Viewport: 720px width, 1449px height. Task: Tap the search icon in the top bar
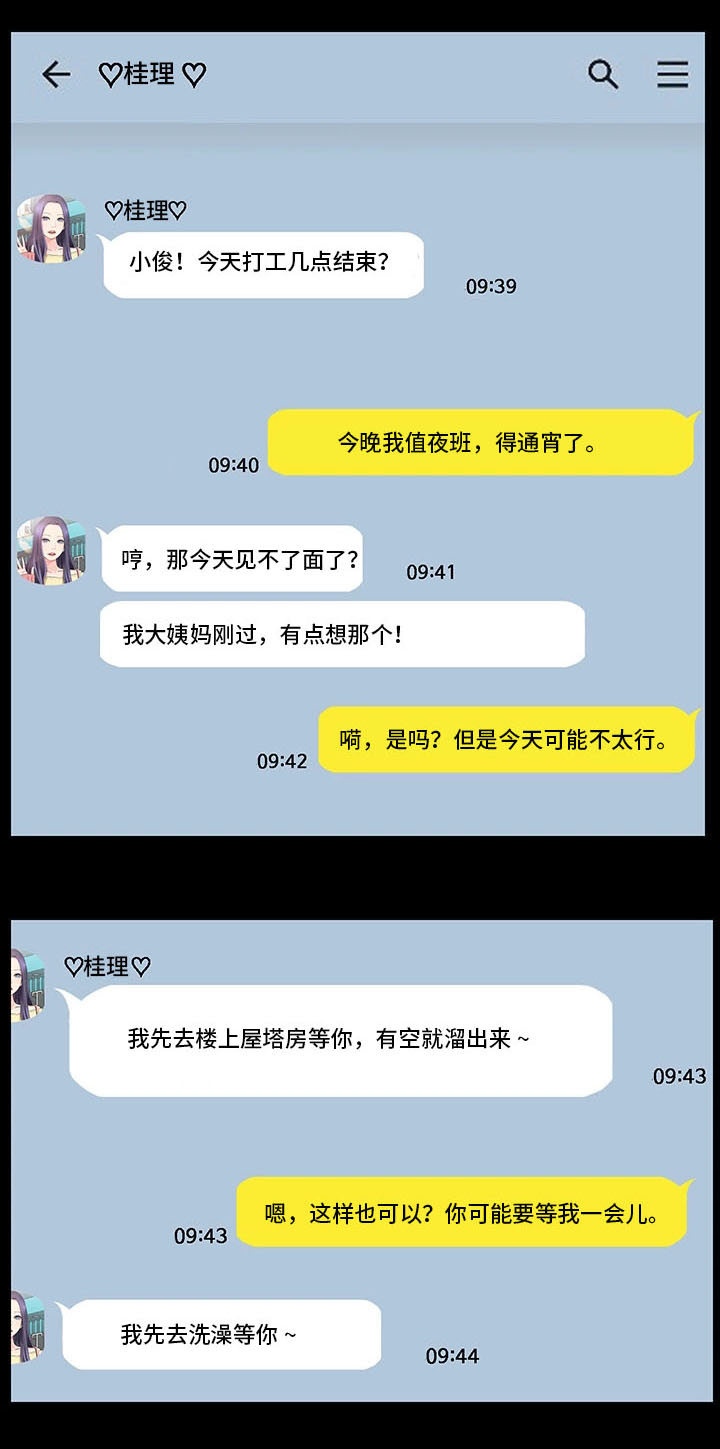pyautogui.click(x=602, y=74)
